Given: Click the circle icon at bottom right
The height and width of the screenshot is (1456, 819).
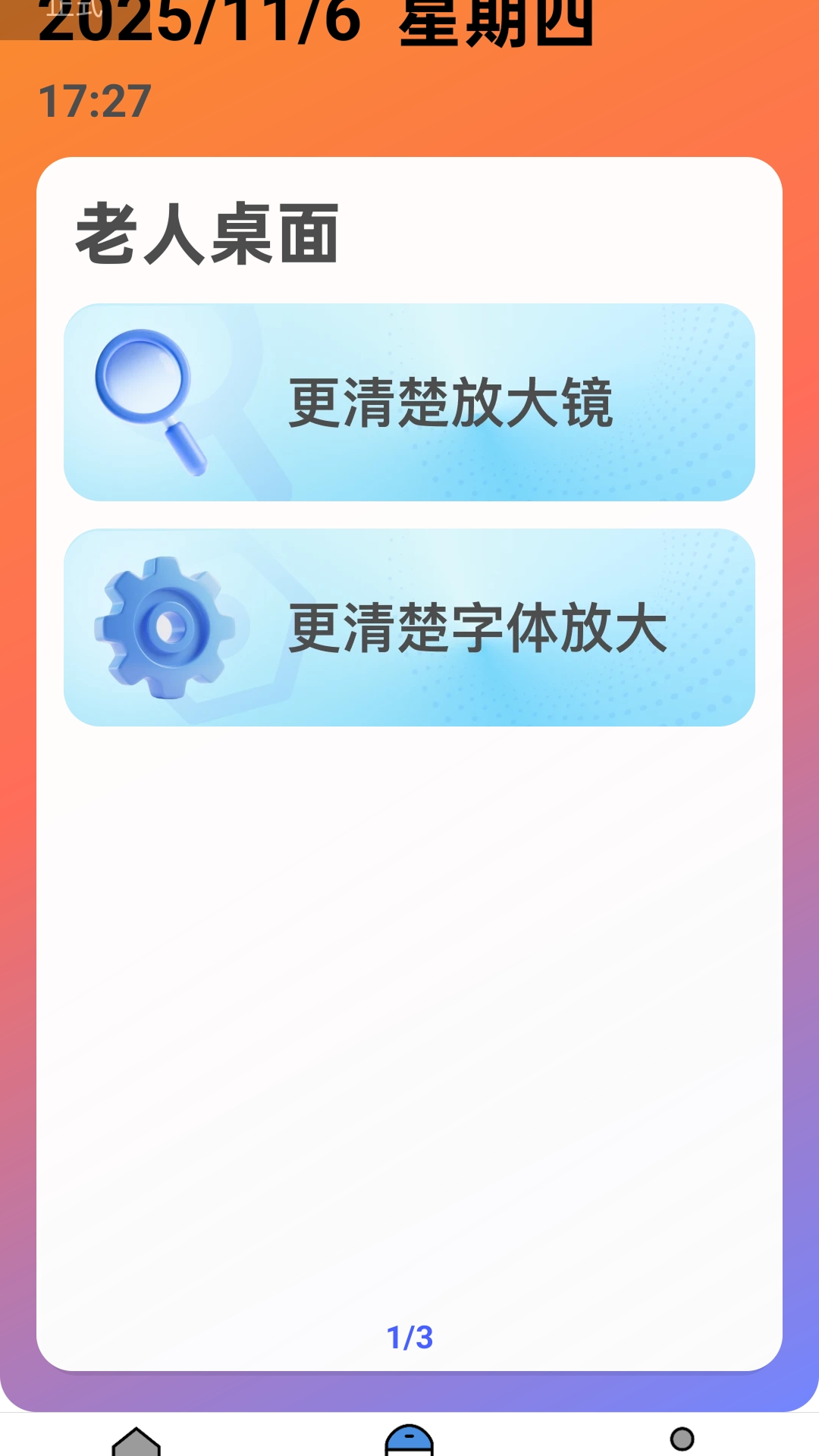Looking at the screenshot, I should [x=682, y=1439].
